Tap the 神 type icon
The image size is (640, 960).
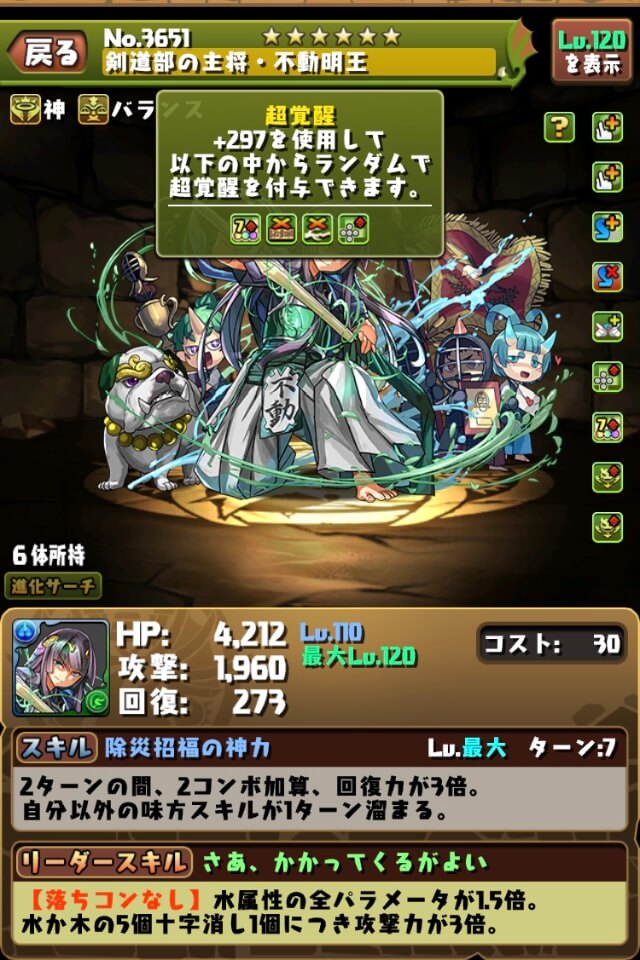tap(26, 109)
